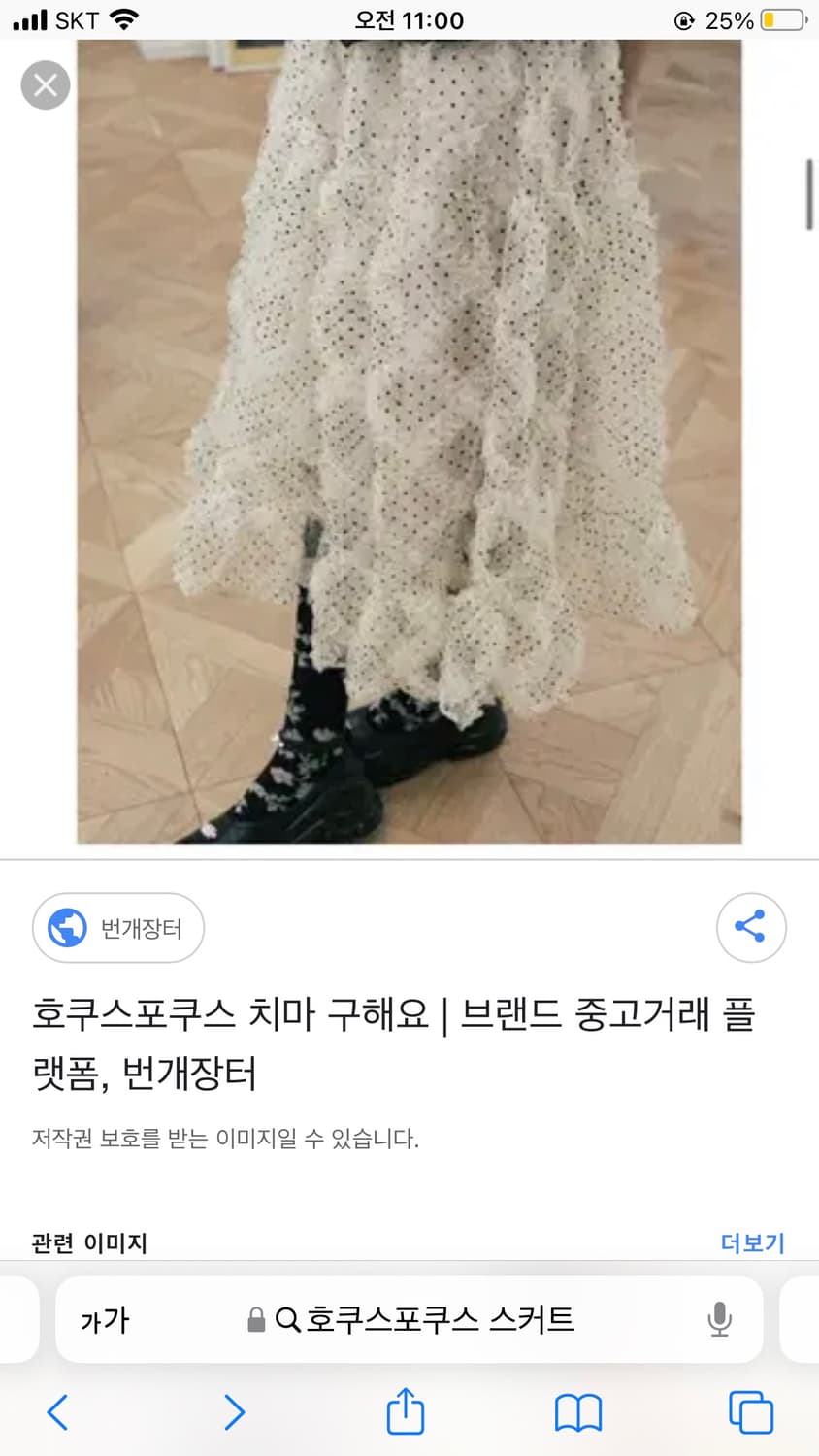819x1456 pixels.
Task: Close the image viewer with the X button
Action: click(45, 85)
